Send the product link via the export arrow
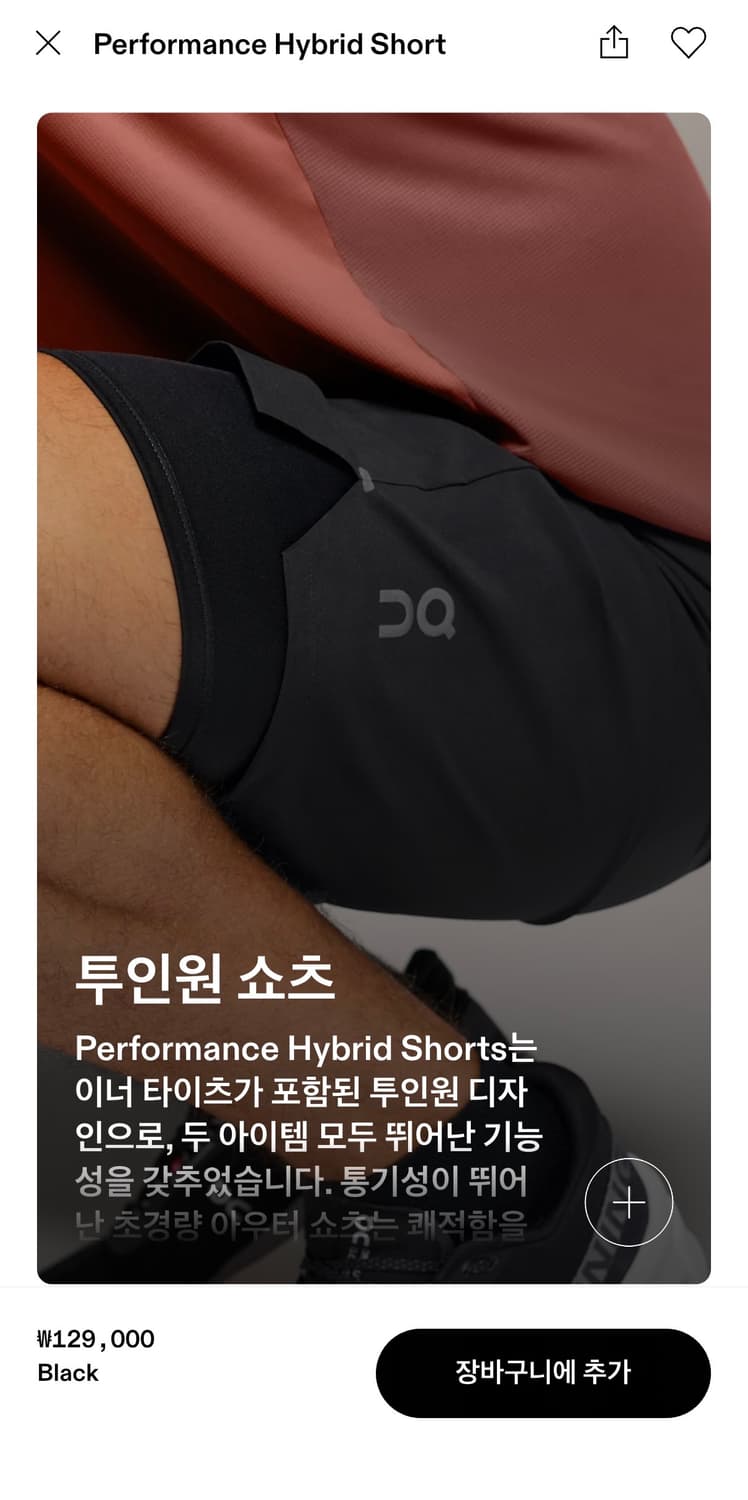The height and width of the screenshot is (1500, 748). point(615,43)
